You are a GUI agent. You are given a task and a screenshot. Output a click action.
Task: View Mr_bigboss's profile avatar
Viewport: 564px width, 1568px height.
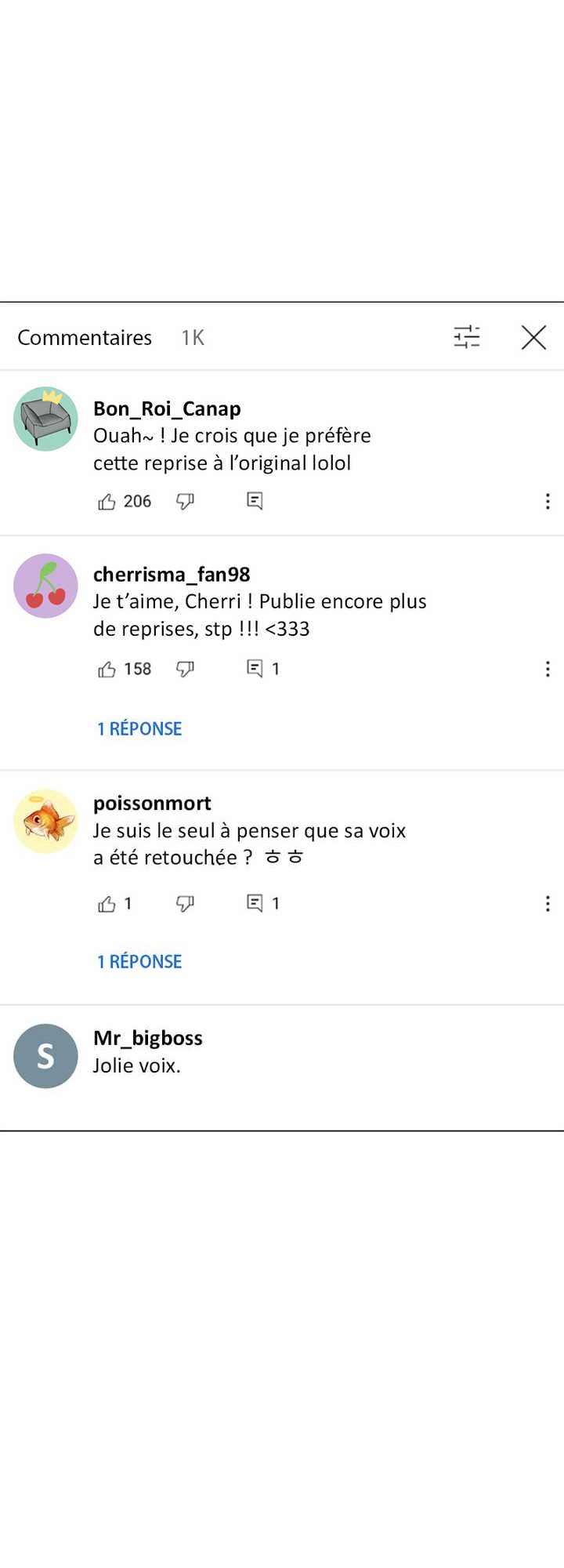(45, 1056)
